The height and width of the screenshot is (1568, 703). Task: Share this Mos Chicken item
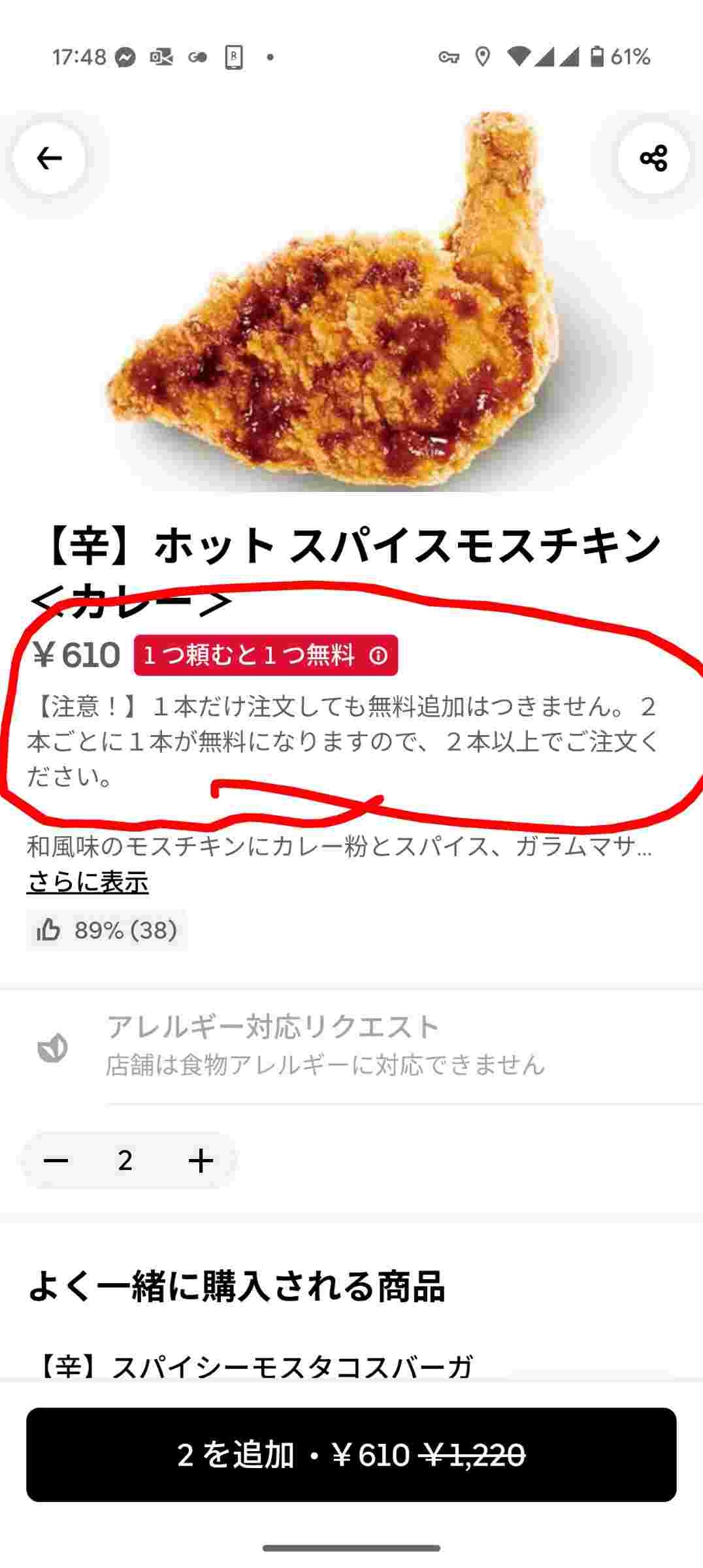tap(653, 158)
